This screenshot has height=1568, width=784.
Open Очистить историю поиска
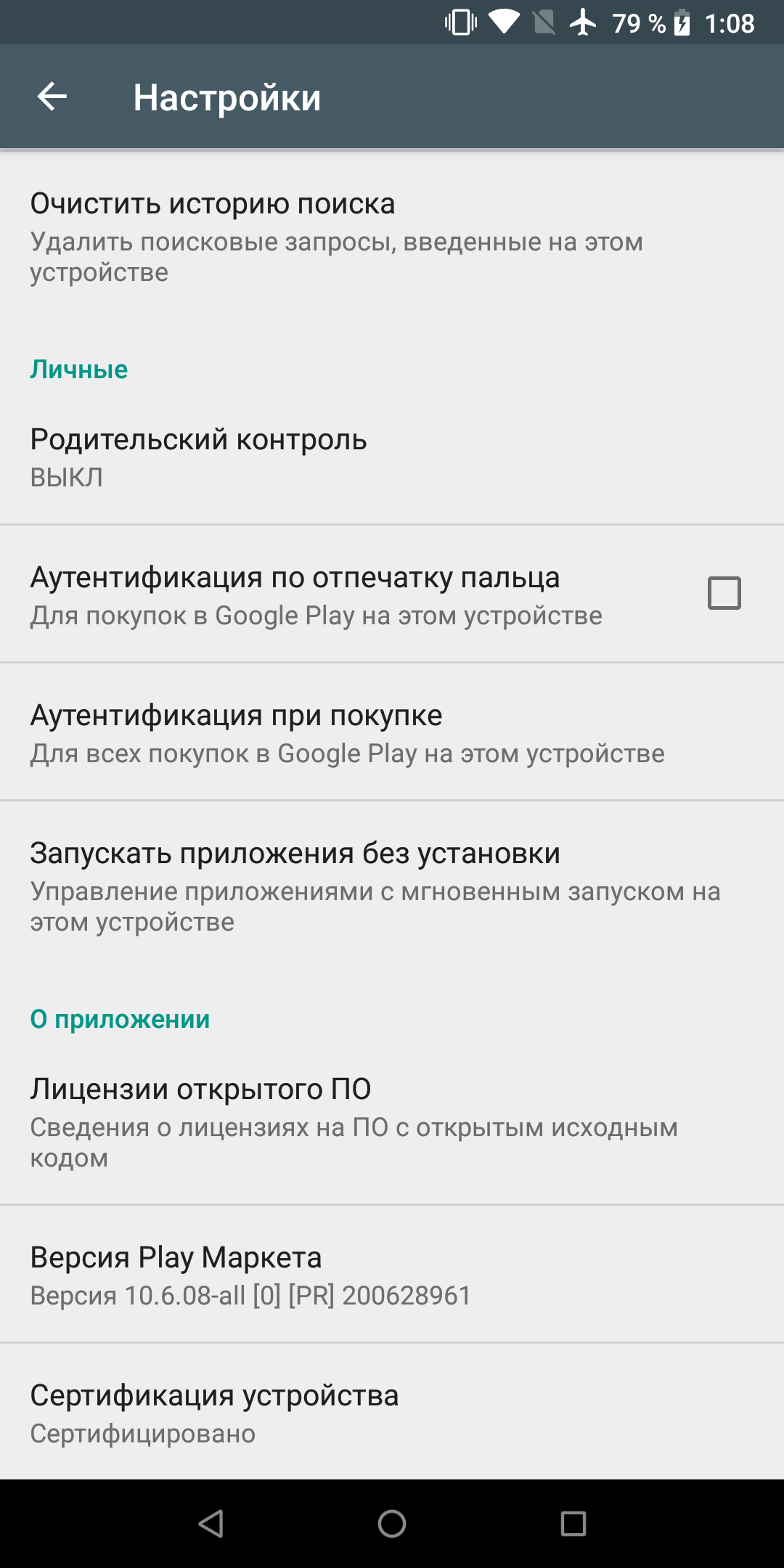[392, 237]
